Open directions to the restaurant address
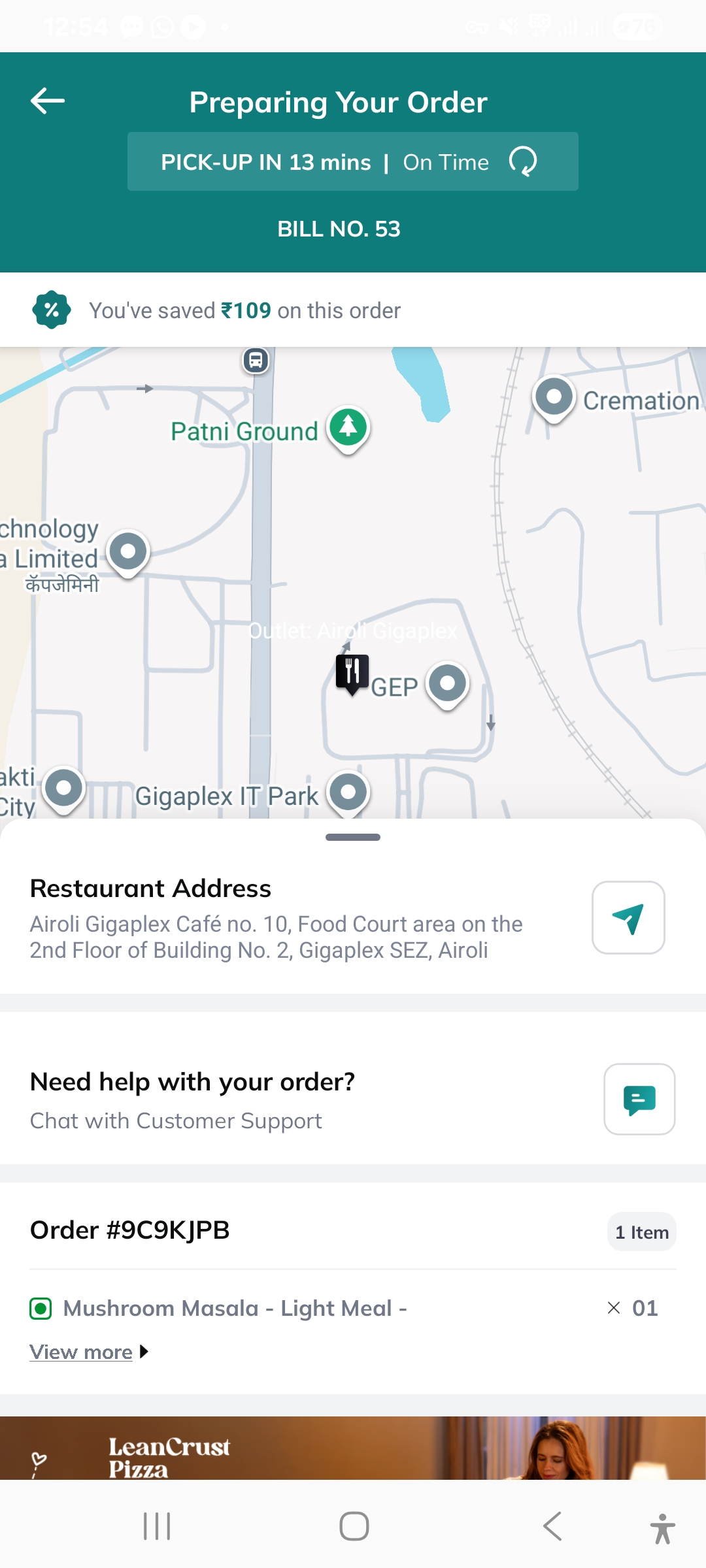Viewport: 706px width, 1568px height. 628,918
